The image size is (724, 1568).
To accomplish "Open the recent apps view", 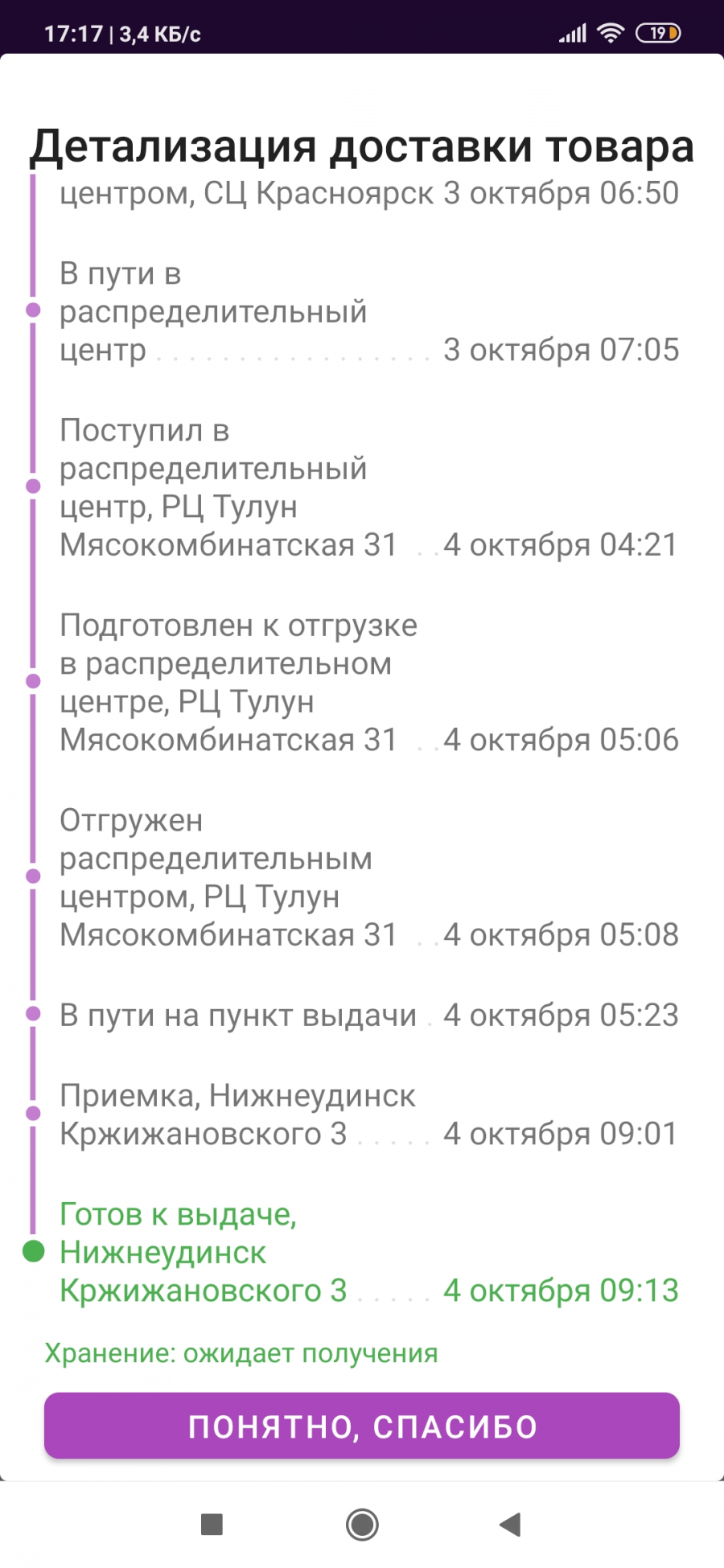I will tap(212, 1524).
